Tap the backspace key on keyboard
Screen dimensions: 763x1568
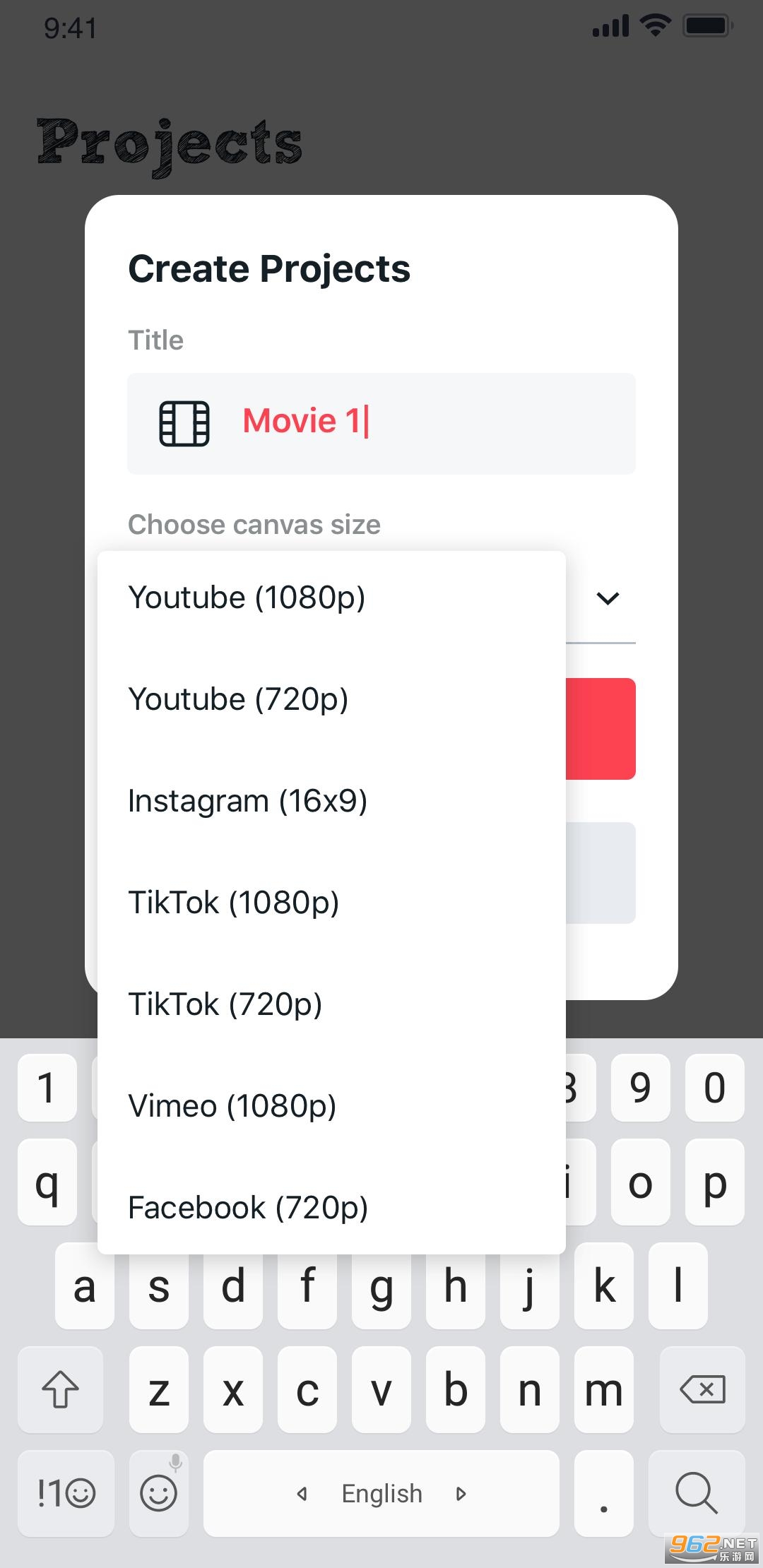[x=702, y=1389]
